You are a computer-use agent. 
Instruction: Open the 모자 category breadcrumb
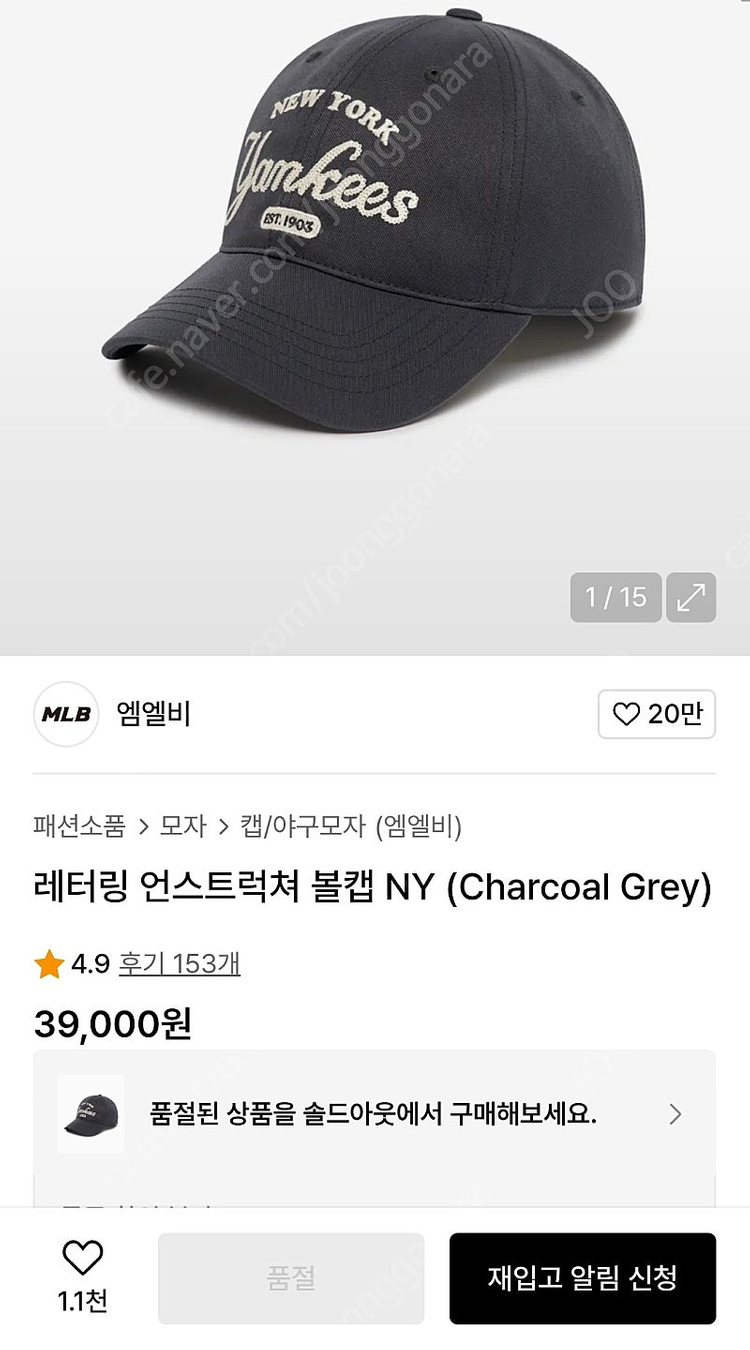[x=183, y=826]
